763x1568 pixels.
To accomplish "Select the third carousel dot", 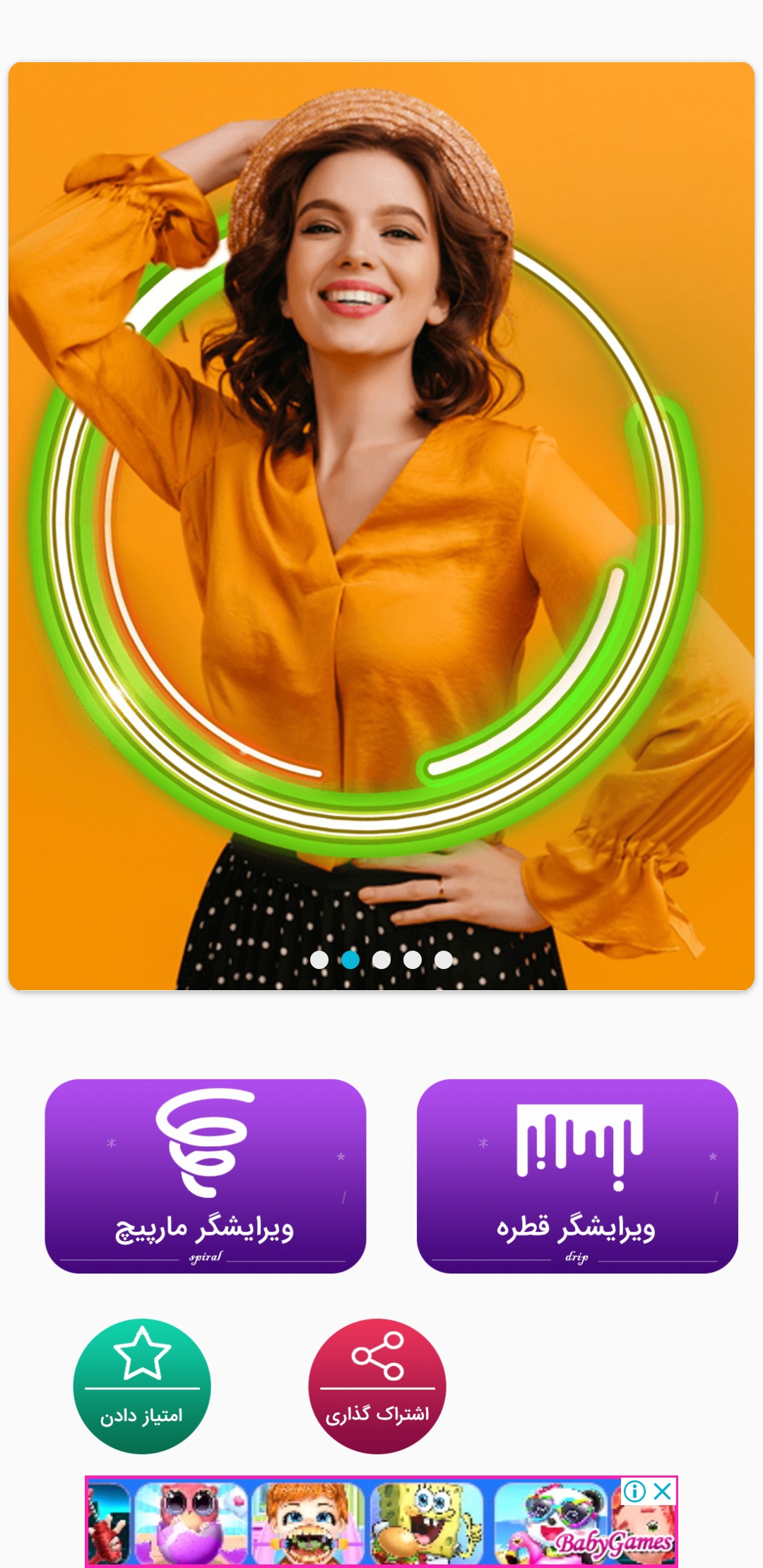I will 381,959.
